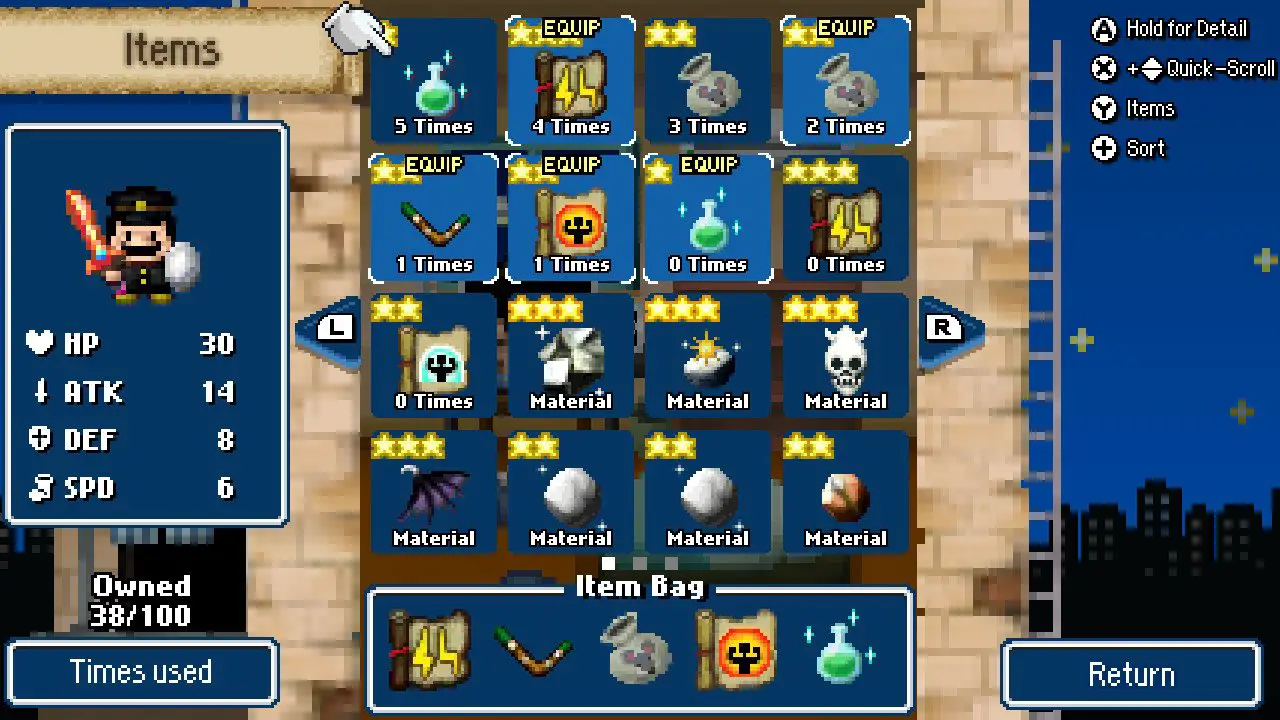This screenshot has height=720, width=1280.
Task: Select the bat wing material
Action: click(433, 493)
